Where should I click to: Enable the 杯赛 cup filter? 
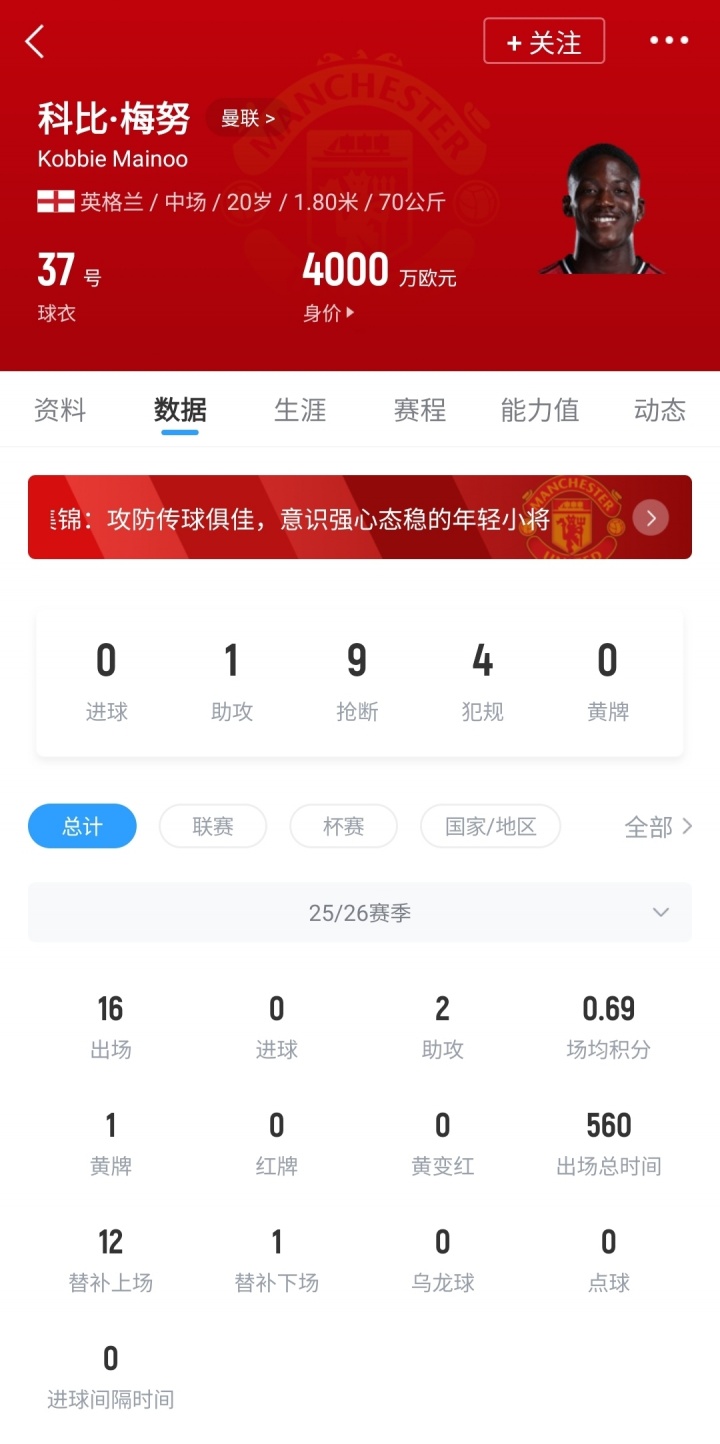[343, 826]
